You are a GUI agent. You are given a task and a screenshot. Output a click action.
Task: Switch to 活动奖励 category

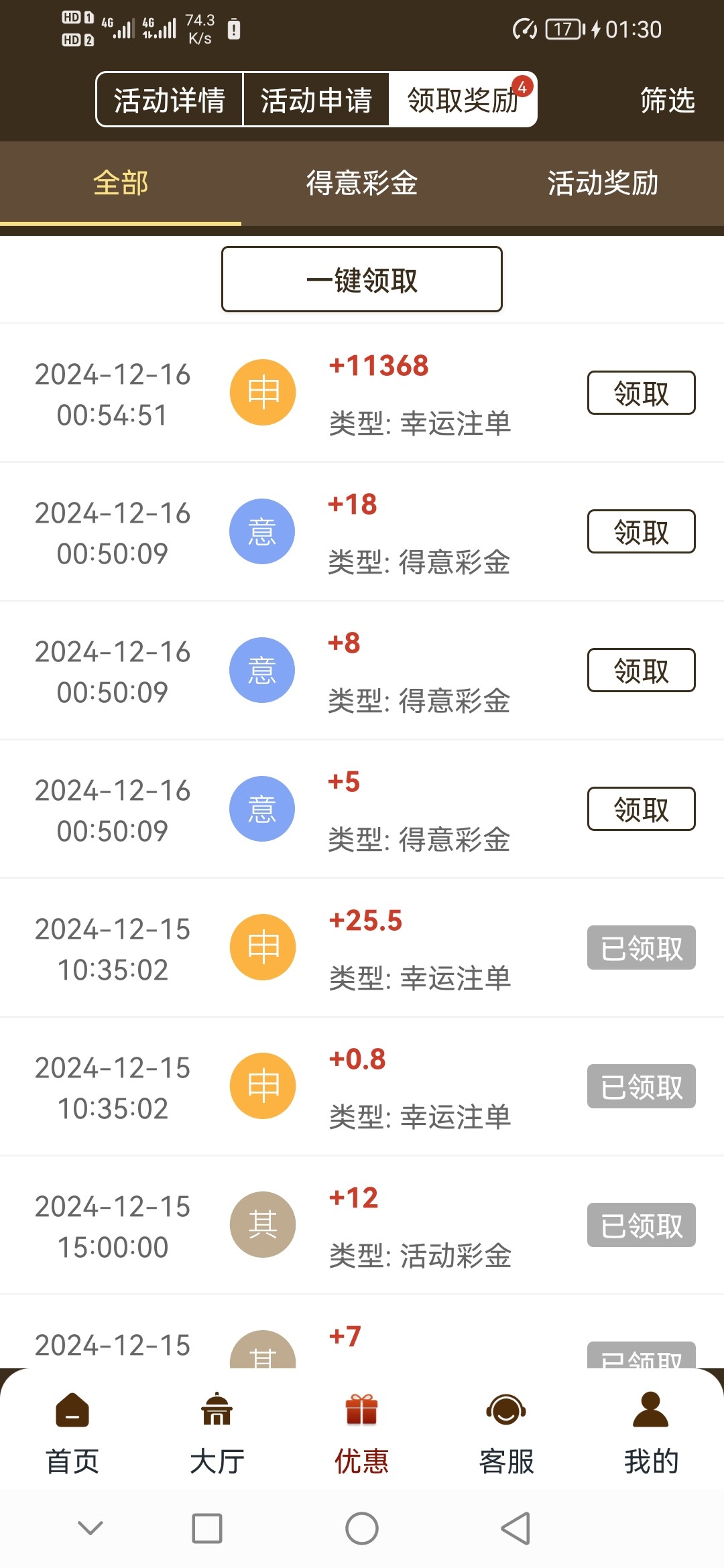pos(603,183)
